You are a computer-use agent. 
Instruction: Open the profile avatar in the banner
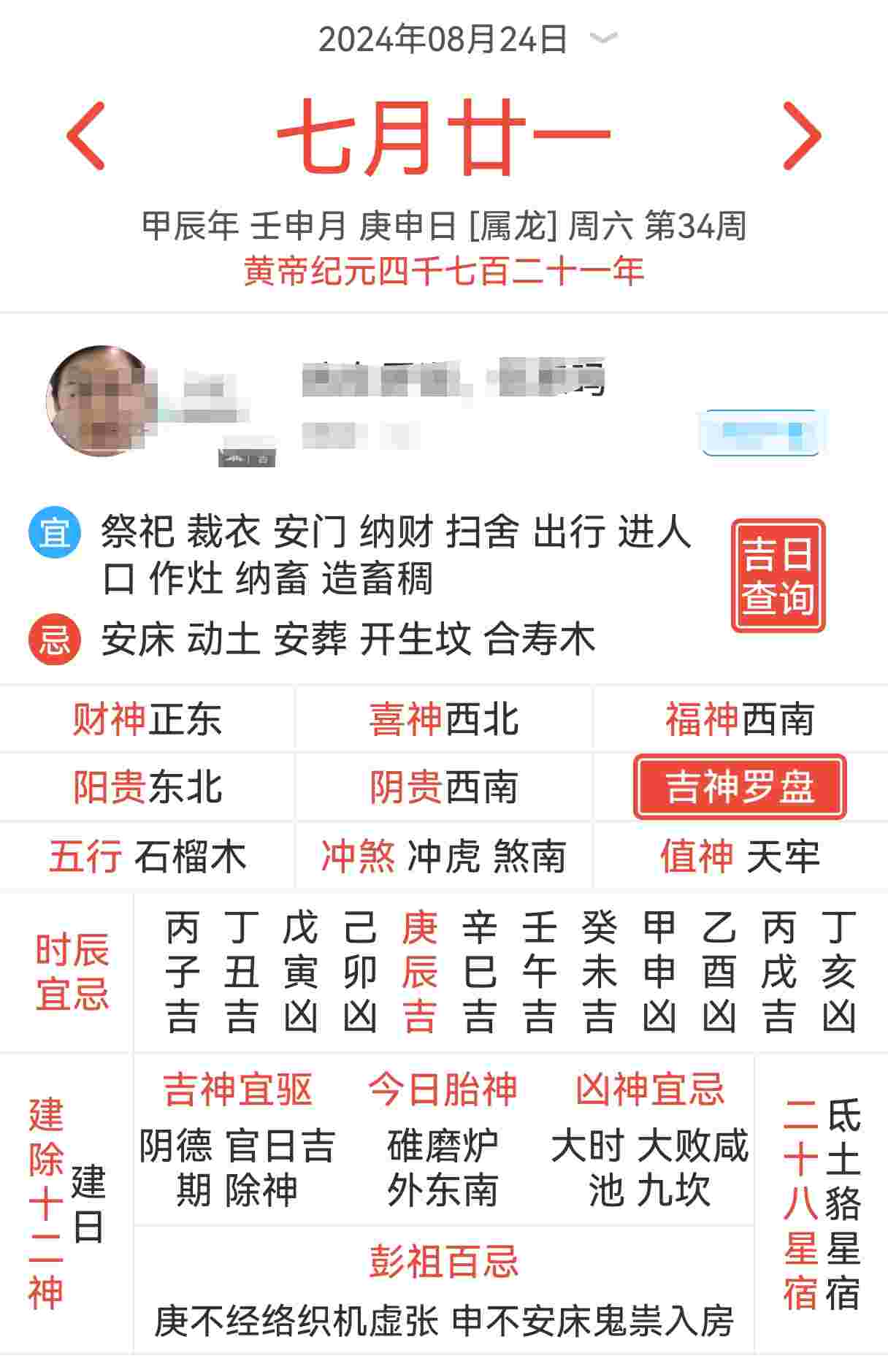click(x=100, y=400)
